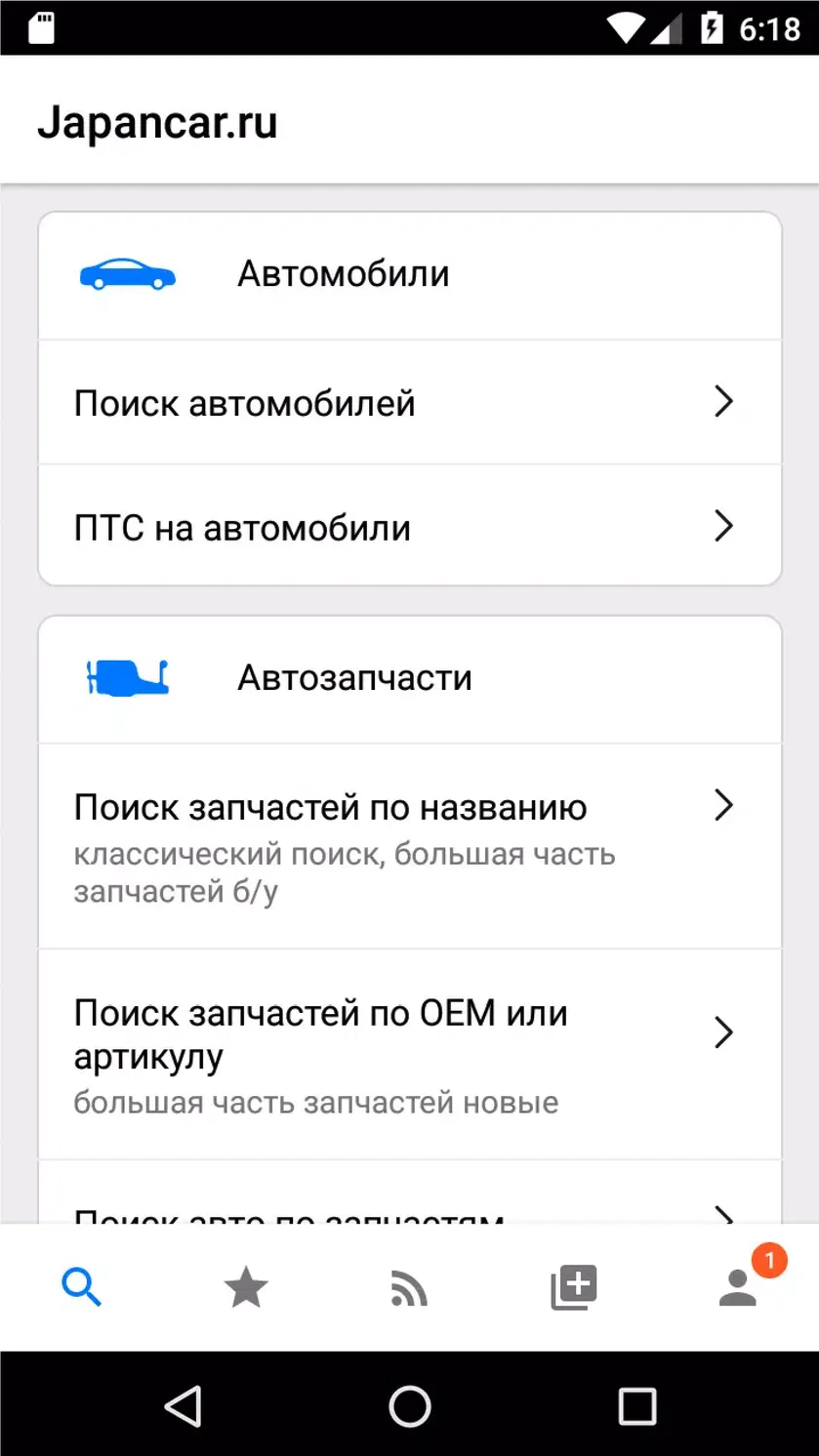Open the add listing tab
Image resolution: width=819 pixels, height=1456 pixels.
(573, 1288)
